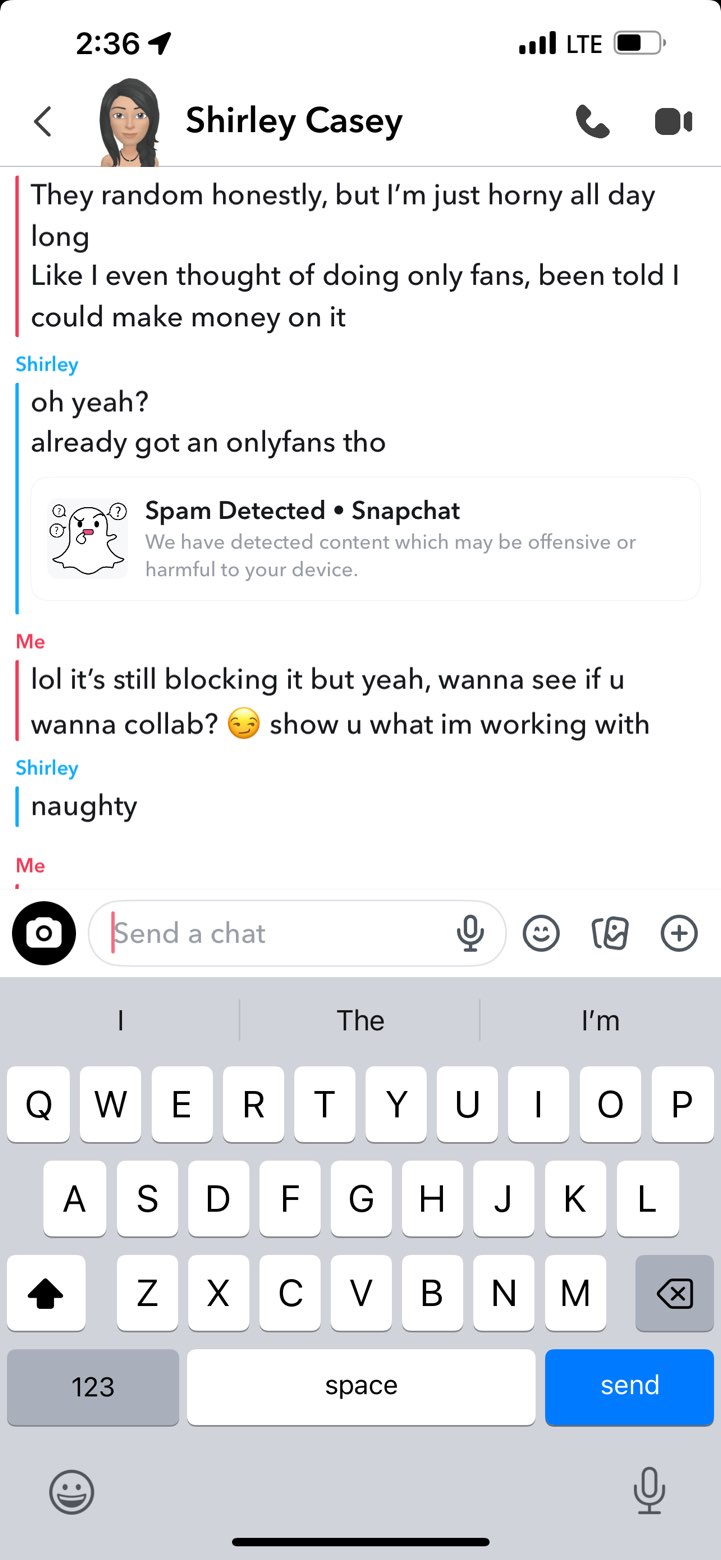
Task: Start keyboard dictation microphone
Action: [x=649, y=1492]
